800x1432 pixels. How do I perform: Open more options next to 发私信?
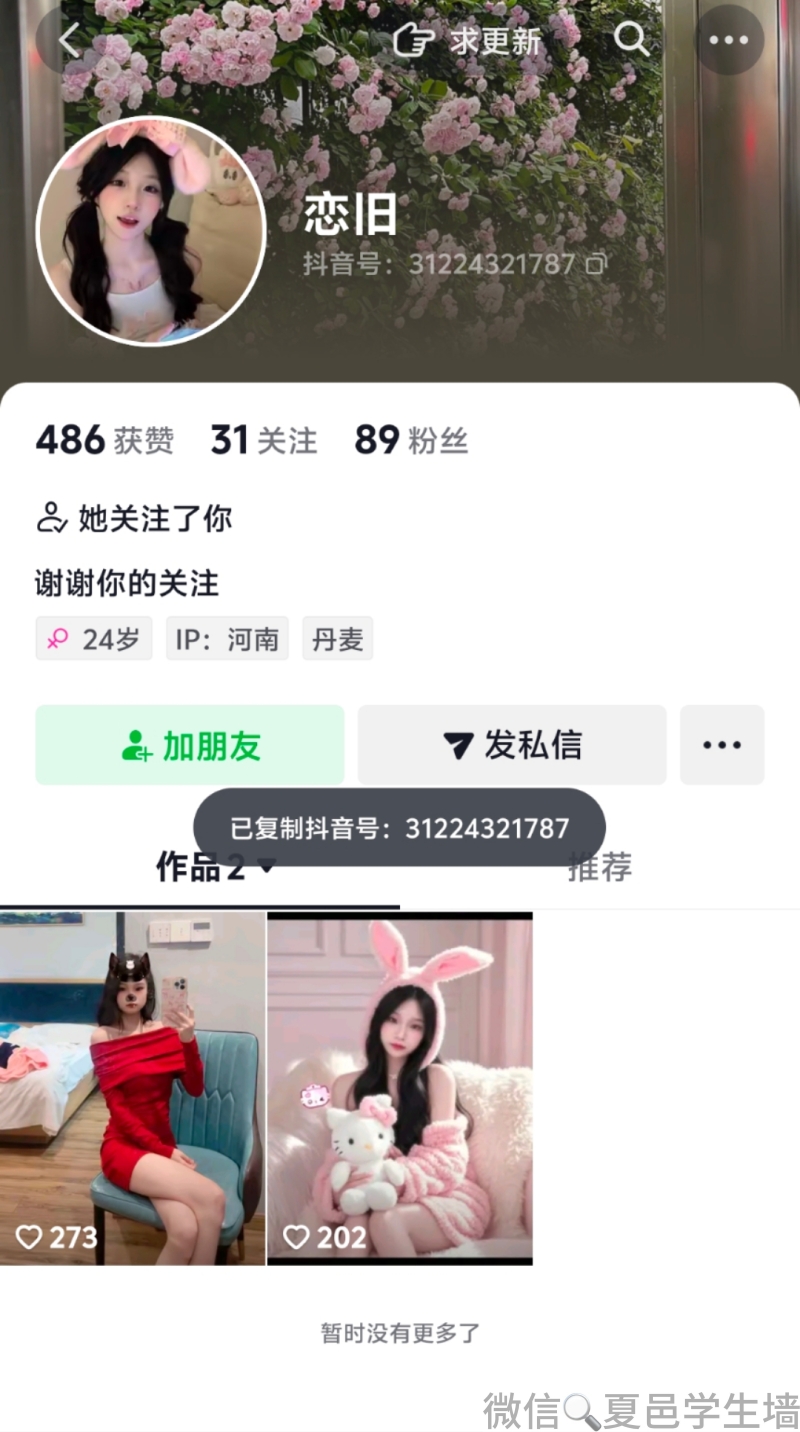[722, 745]
